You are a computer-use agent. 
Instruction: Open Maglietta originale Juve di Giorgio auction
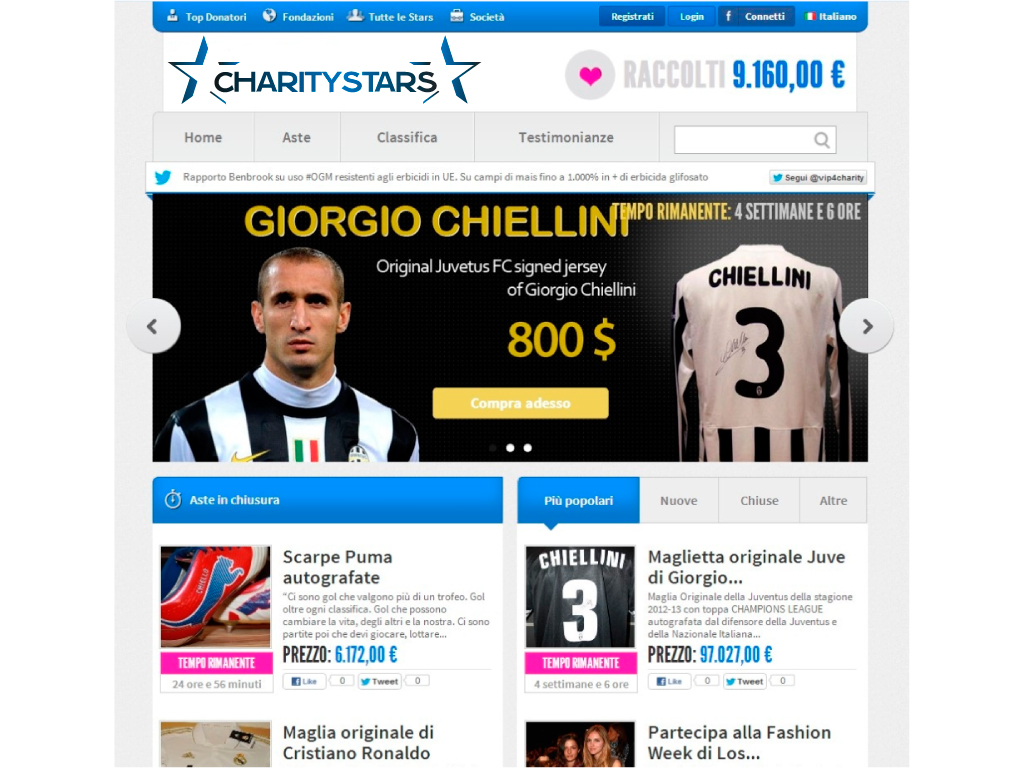(x=746, y=567)
